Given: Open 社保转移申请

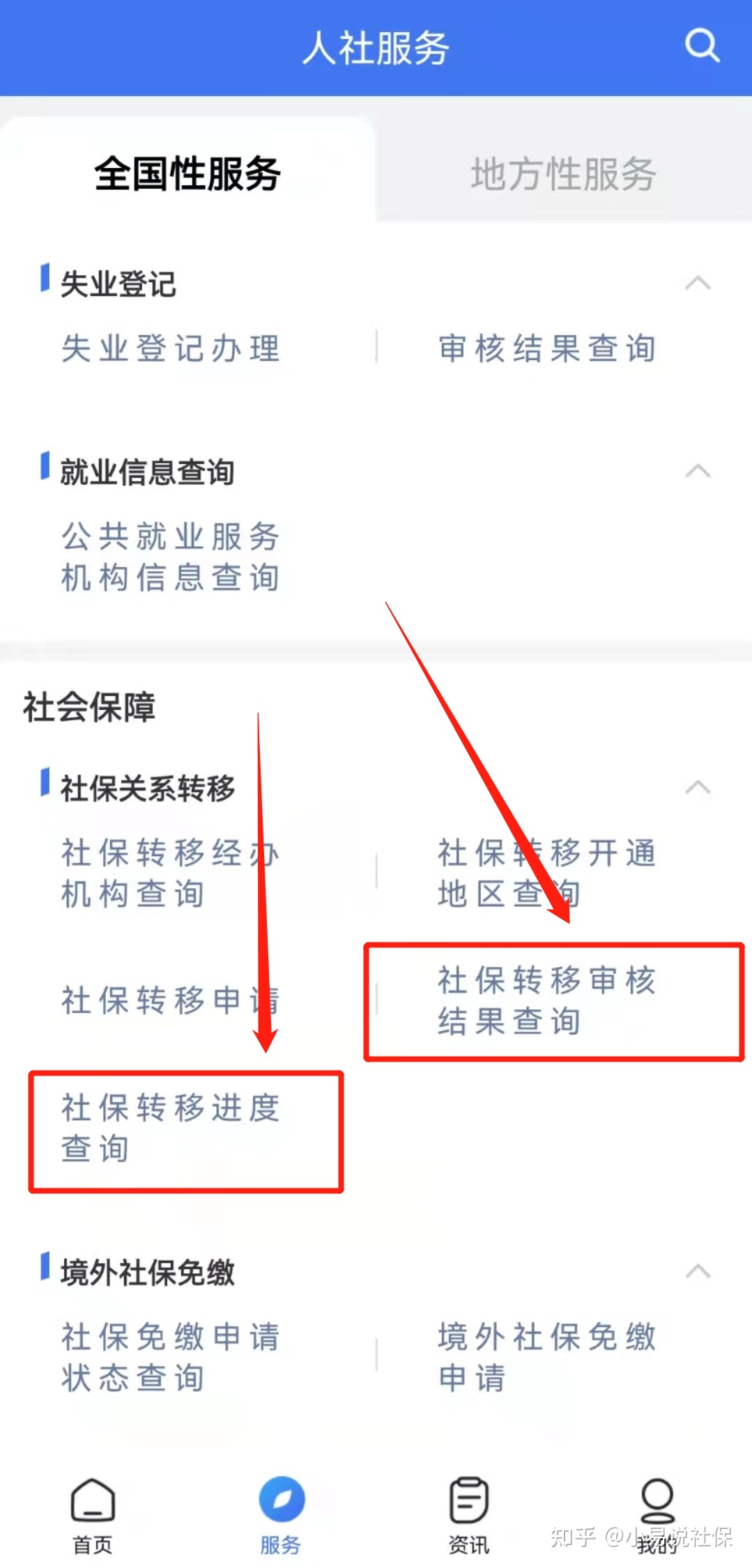Looking at the screenshot, I should (171, 1000).
